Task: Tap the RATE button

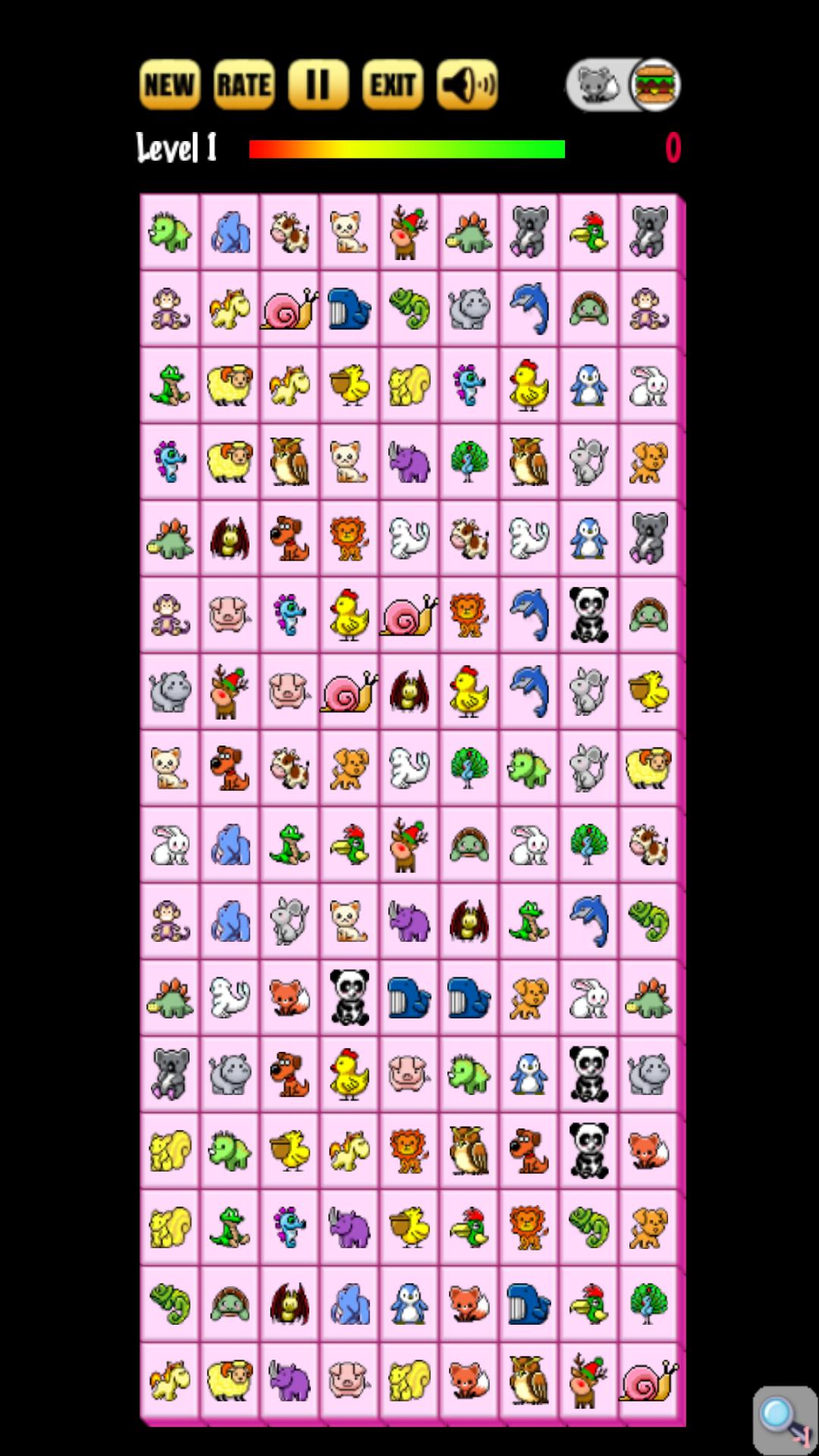Action: (x=243, y=84)
